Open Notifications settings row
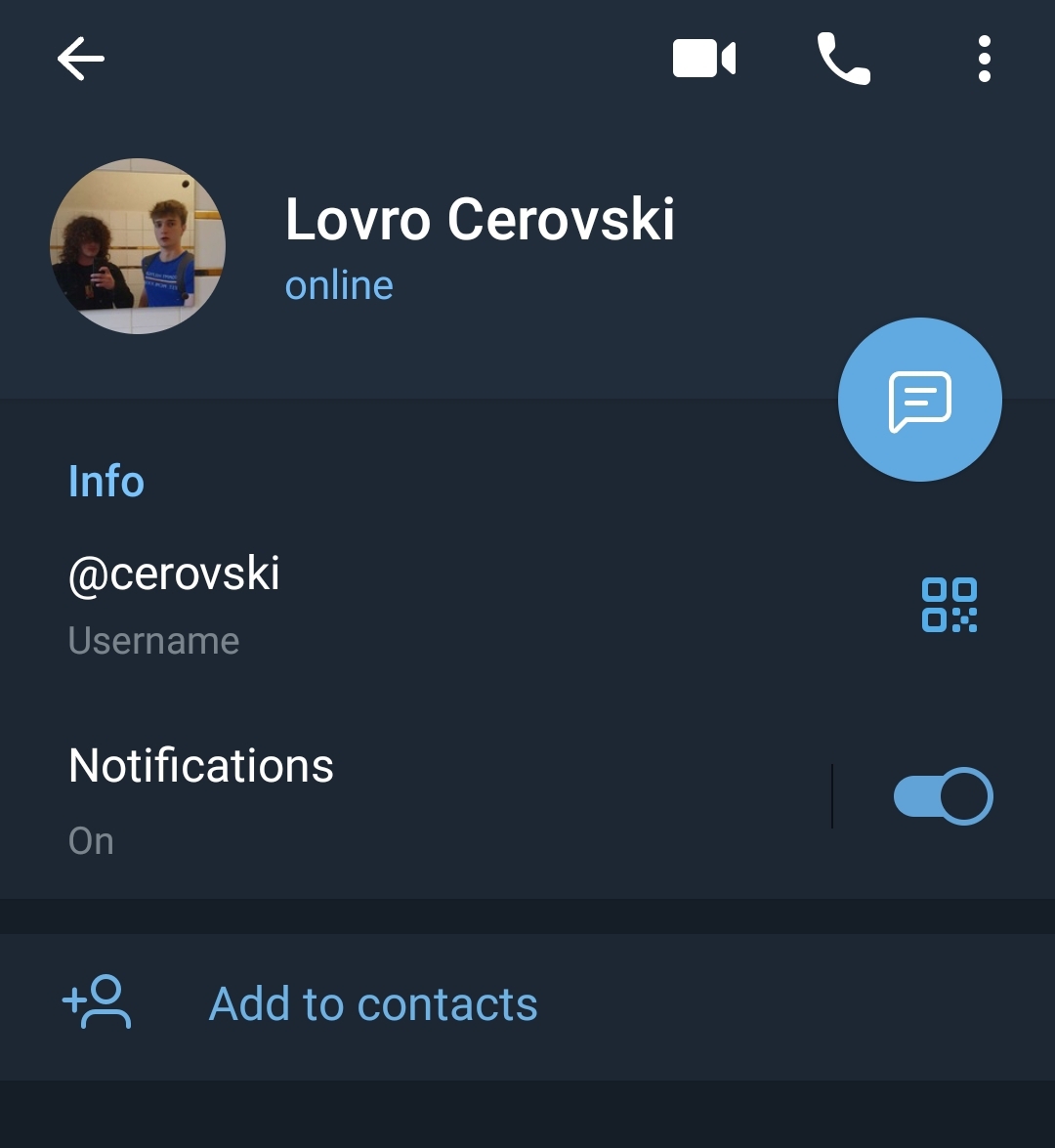 tap(391, 798)
